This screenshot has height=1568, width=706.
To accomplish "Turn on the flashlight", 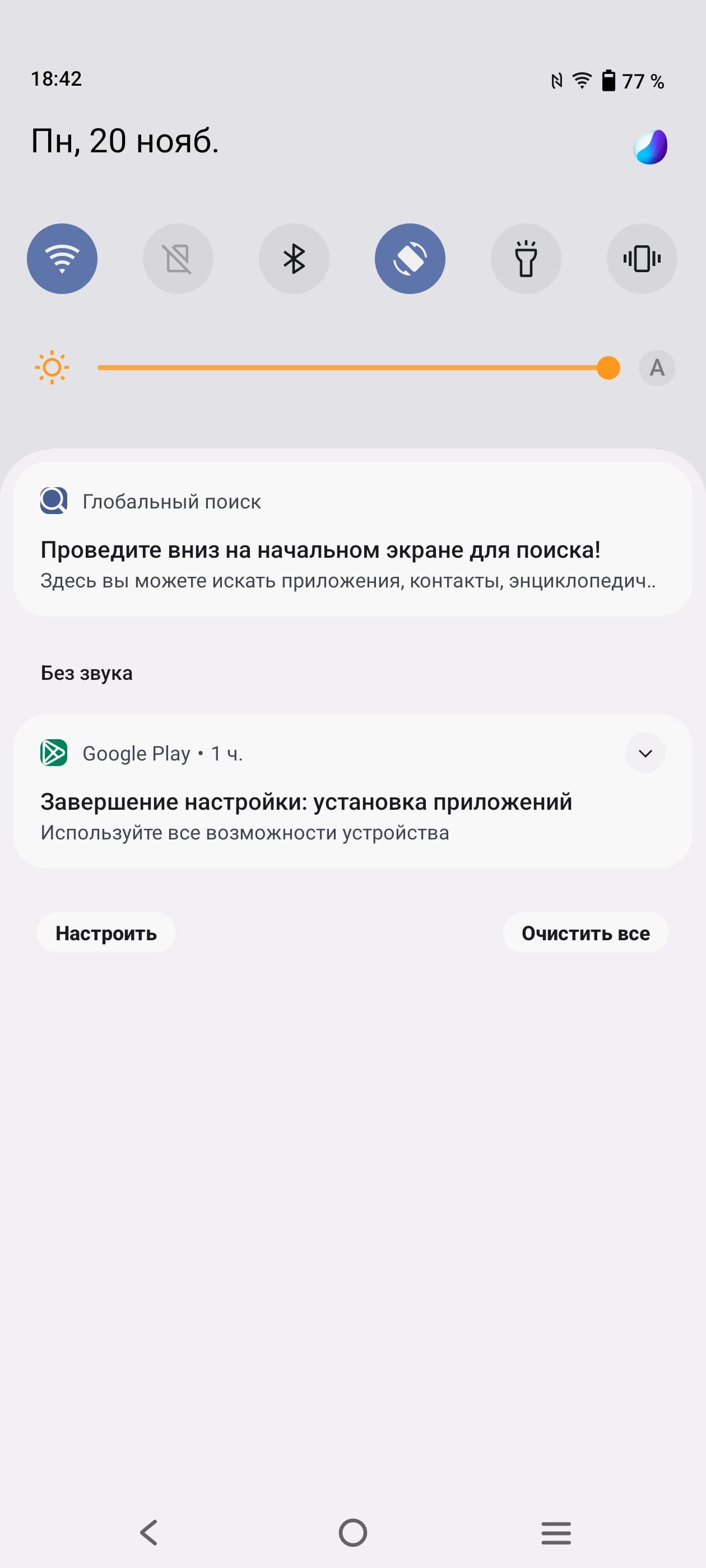I will [x=526, y=259].
